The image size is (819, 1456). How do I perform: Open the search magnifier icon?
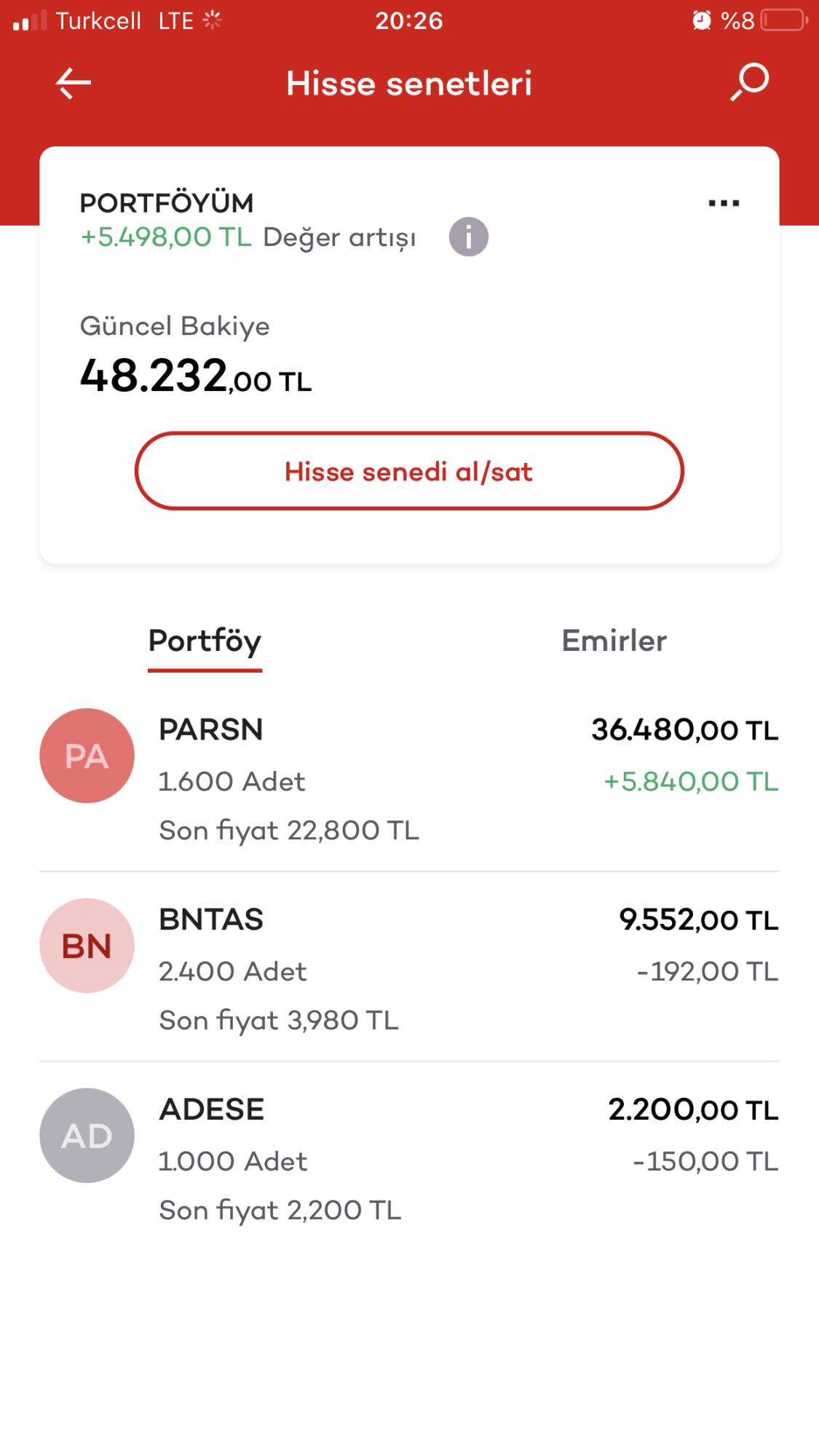750,82
